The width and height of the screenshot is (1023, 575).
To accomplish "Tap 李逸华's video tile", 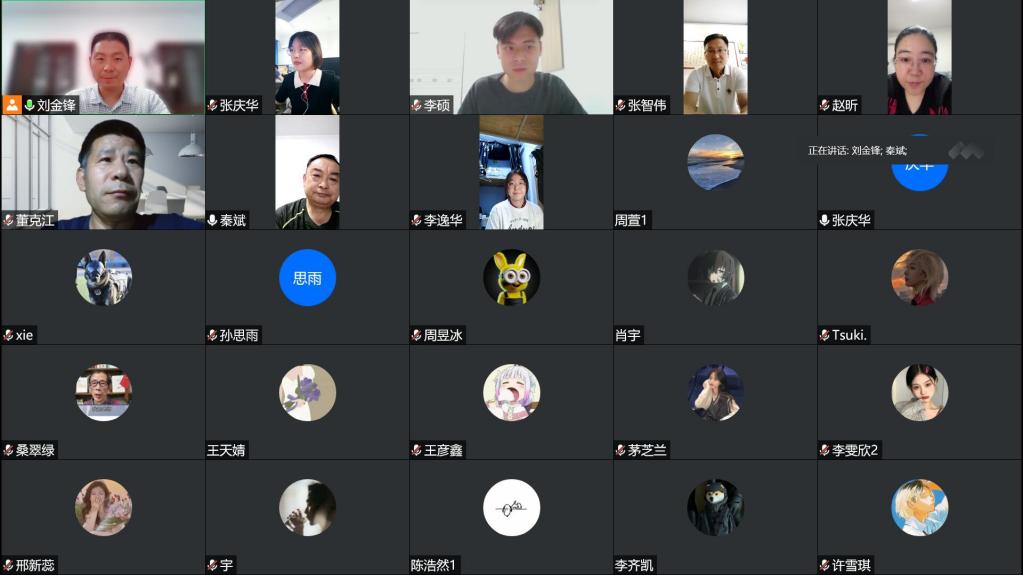I will (511, 172).
